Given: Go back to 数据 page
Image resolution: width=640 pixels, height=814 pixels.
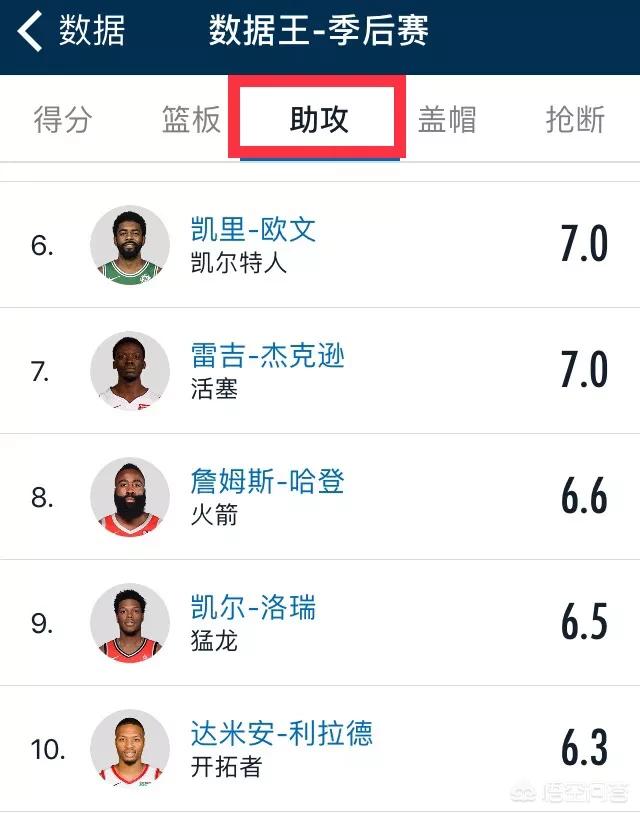Looking at the screenshot, I should (x=70, y=31).
